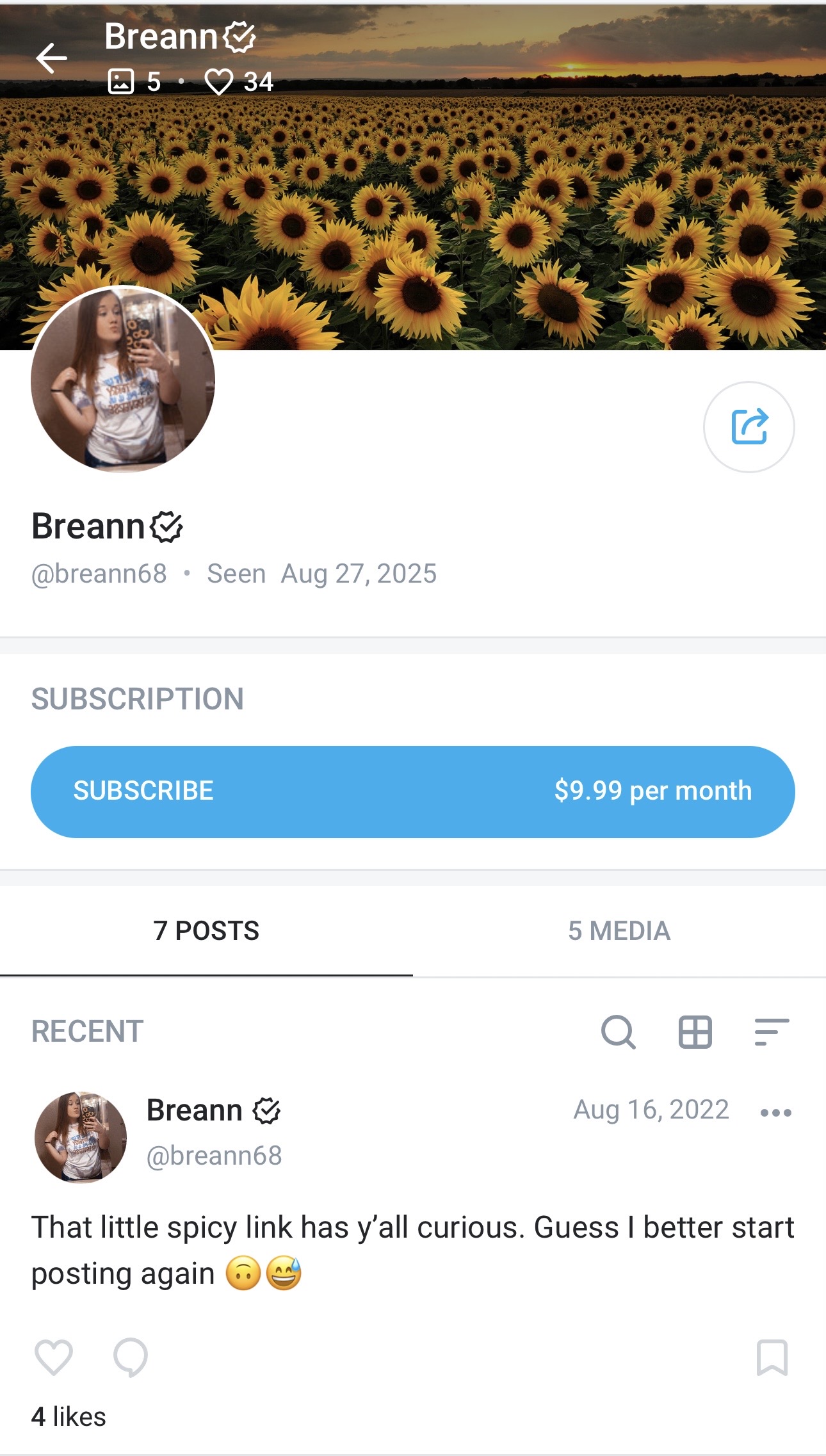Search the recent posts
This screenshot has height=1456, width=826.
(x=618, y=1031)
